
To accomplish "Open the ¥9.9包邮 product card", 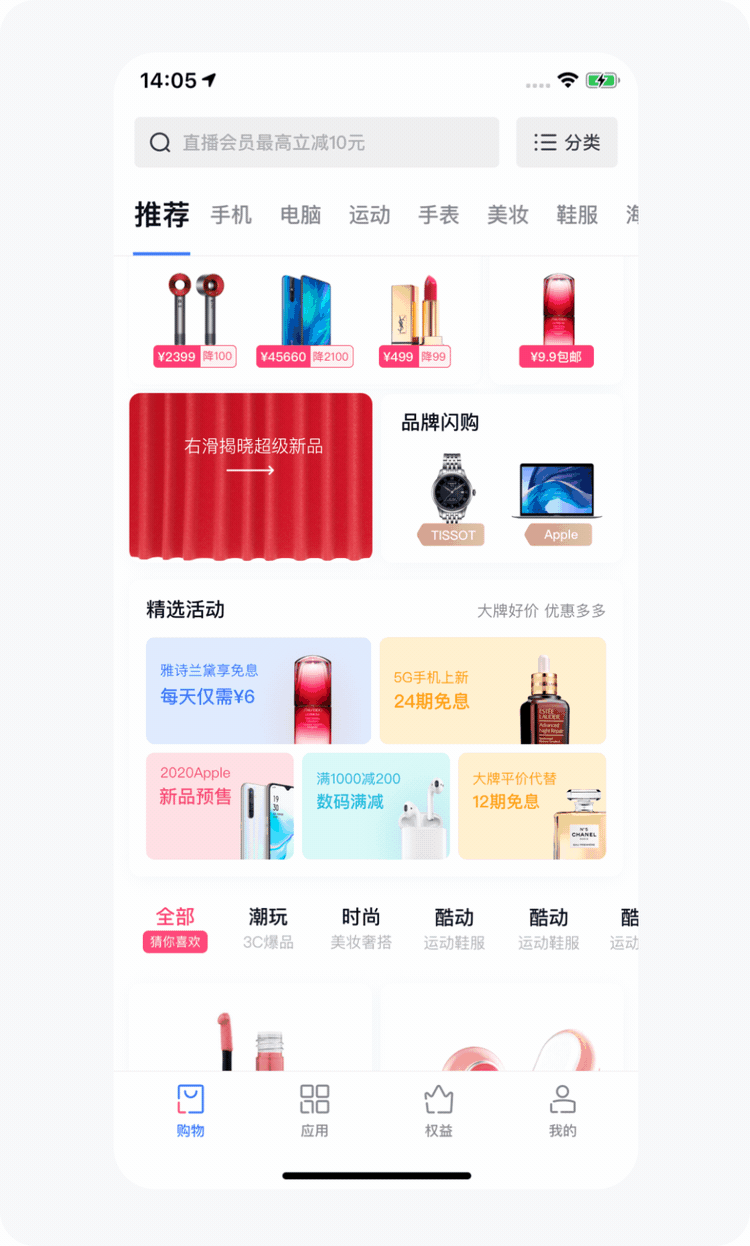I will click(x=557, y=320).
